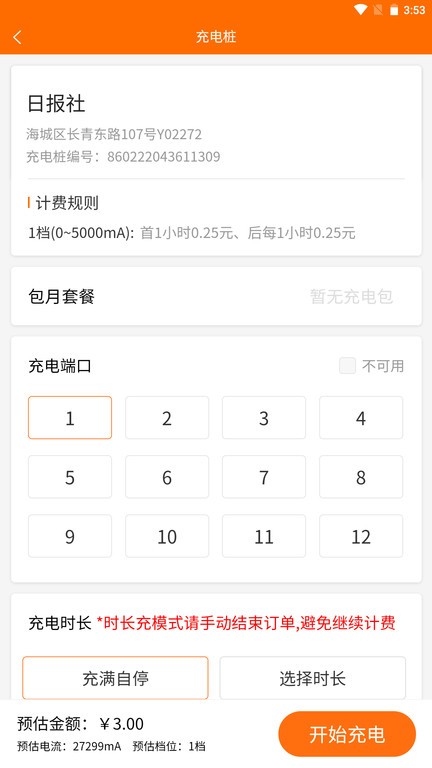The image size is (432, 768).
Task: Switch to 选择时长 duration mode
Action: pos(312,678)
